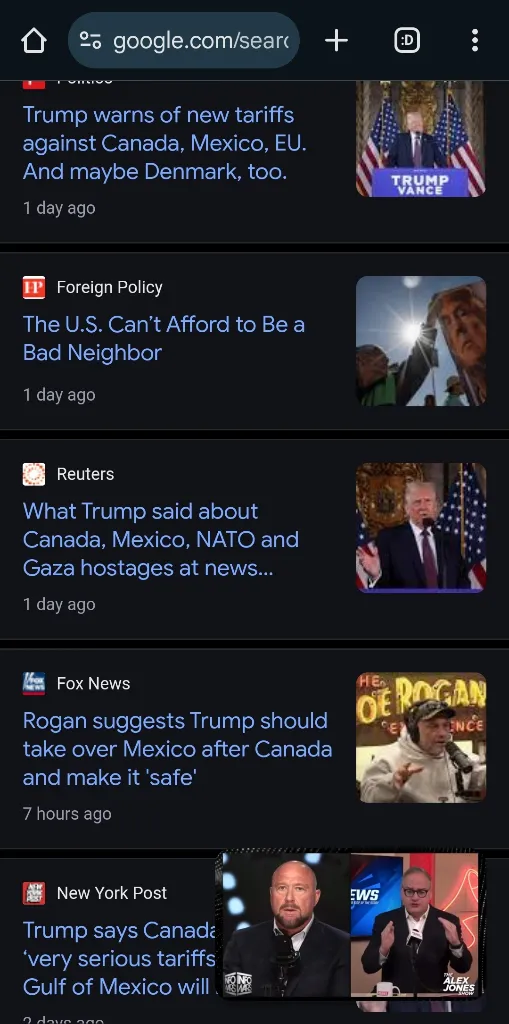Open the tab switcher
The width and height of the screenshot is (509, 1024).
[406, 40]
